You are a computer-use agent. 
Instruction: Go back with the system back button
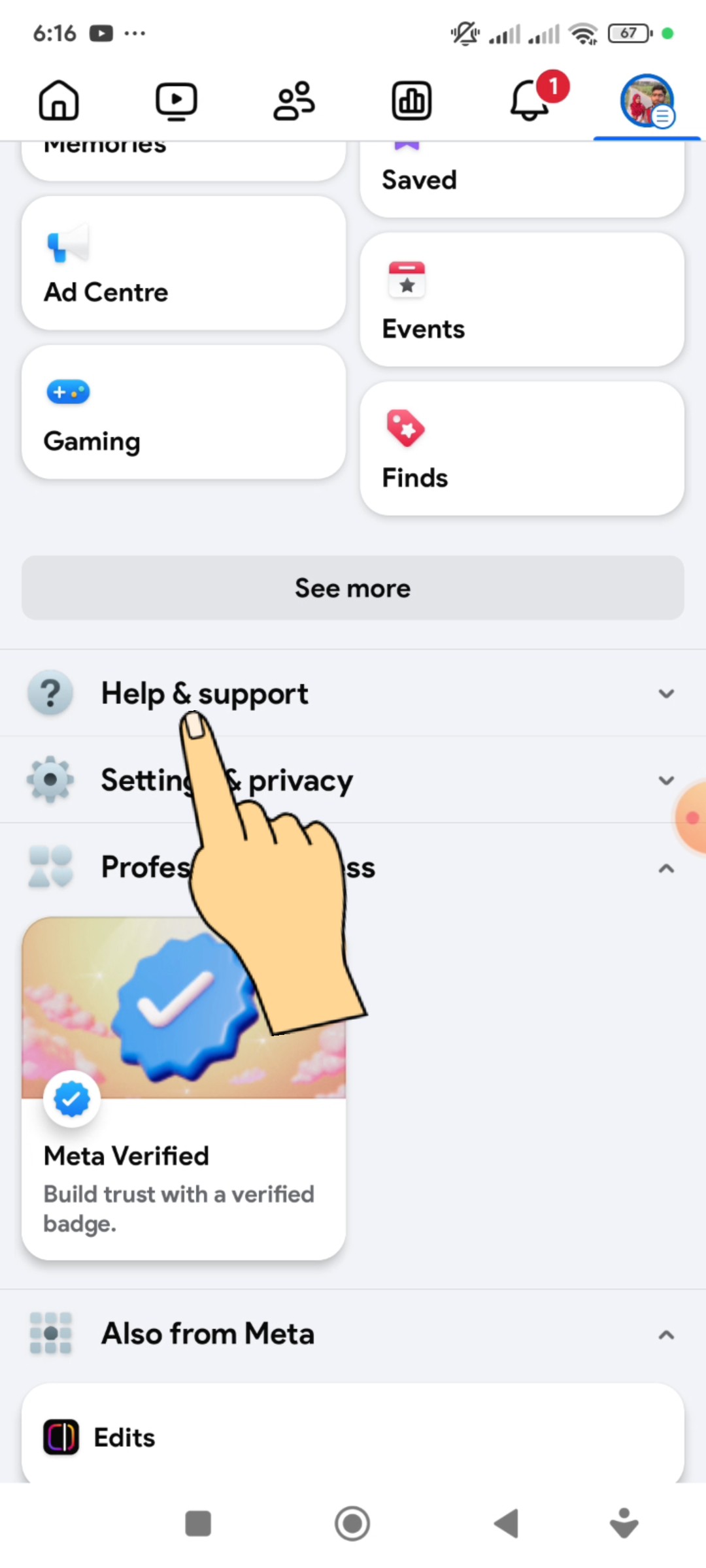(x=506, y=1524)
